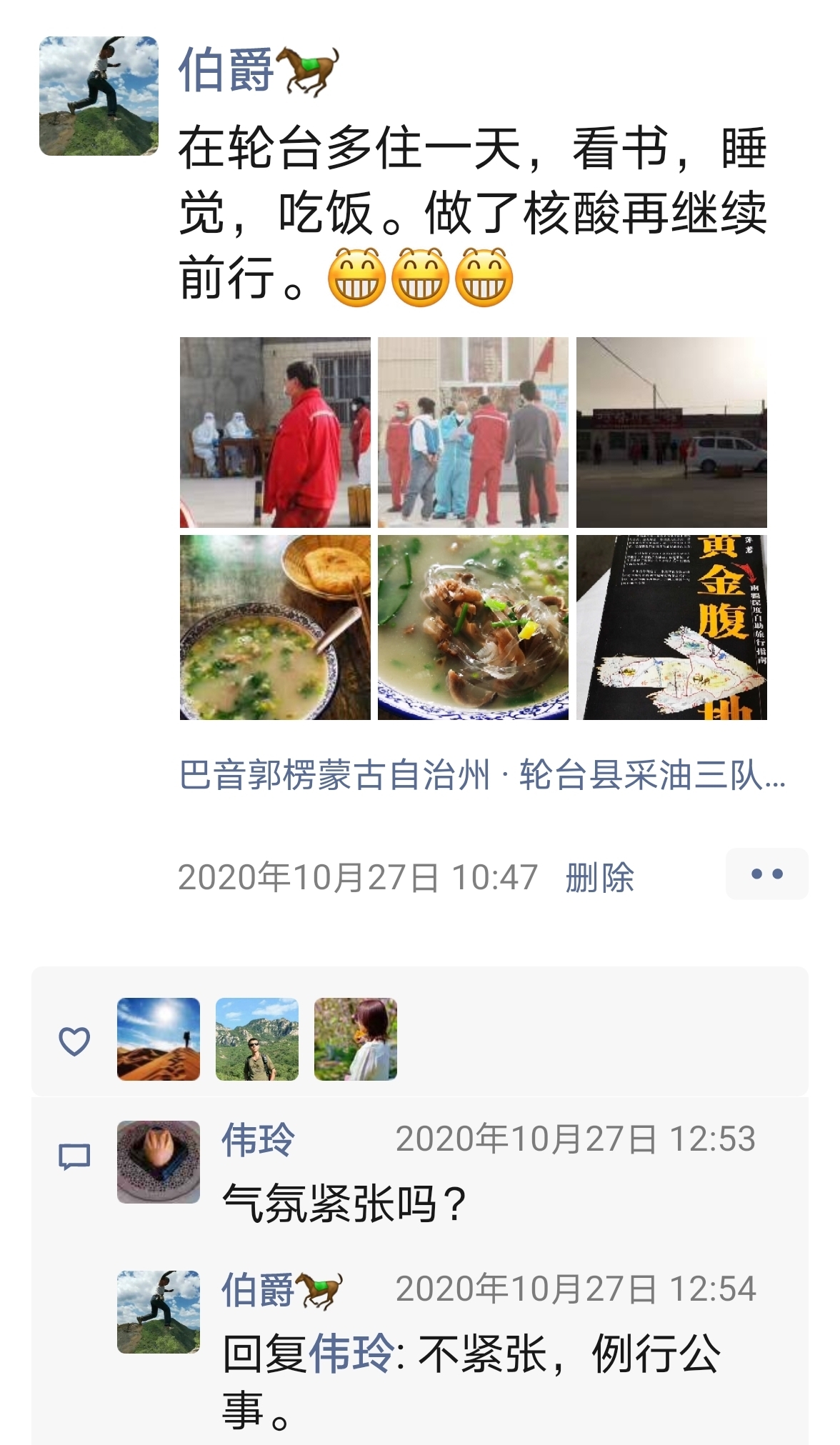This screenshot has width=840, height=1445.
Task: Reply to 伟玲's comment 气氛紧张吗？
Action: coord(344,1204)
